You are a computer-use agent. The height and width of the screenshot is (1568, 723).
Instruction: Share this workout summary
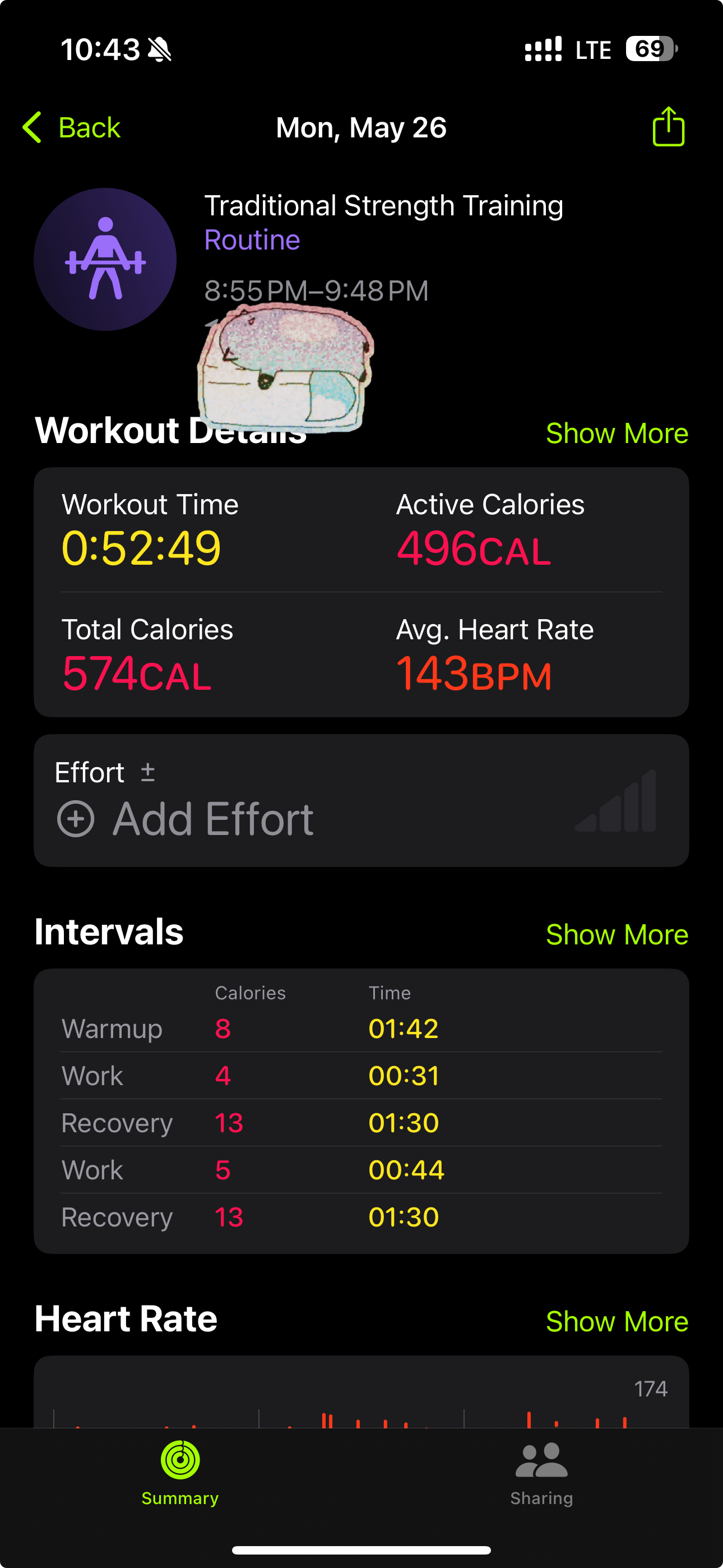(x=668, y=127)
